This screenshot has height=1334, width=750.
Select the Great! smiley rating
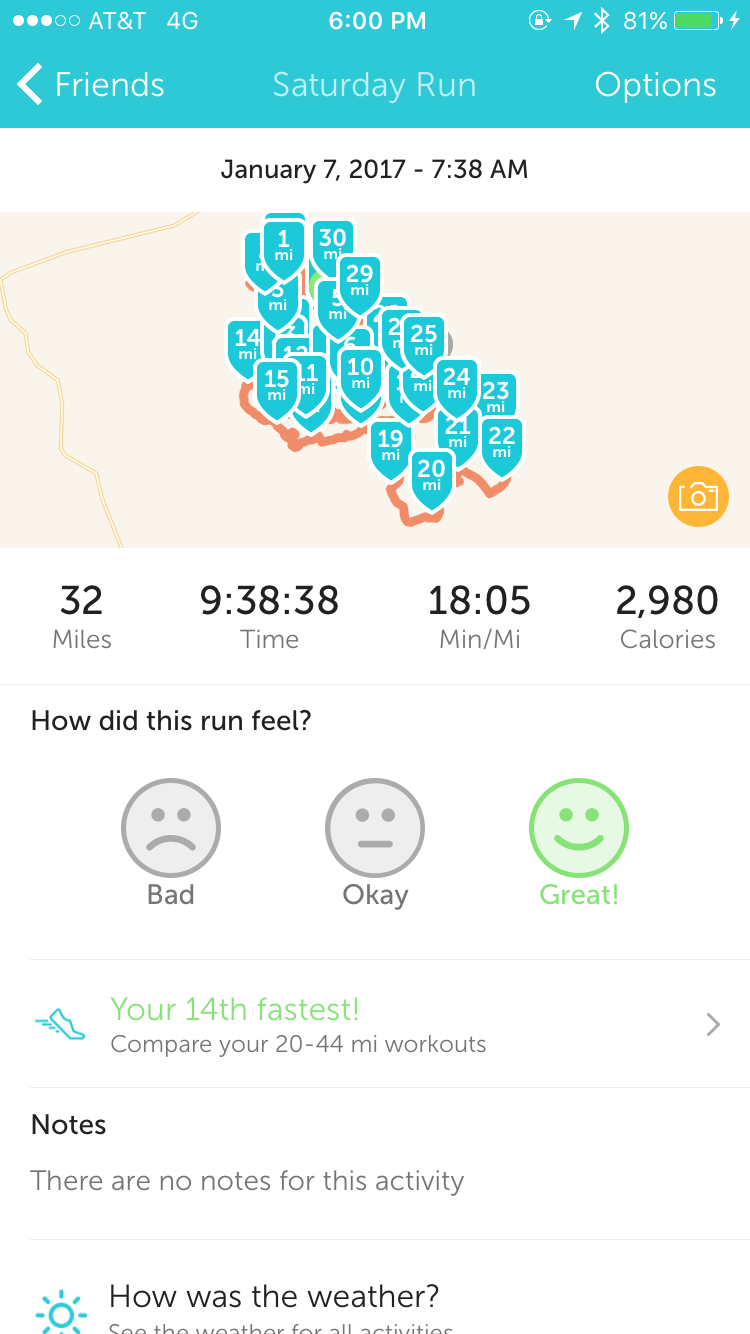[x=579, y=829]
